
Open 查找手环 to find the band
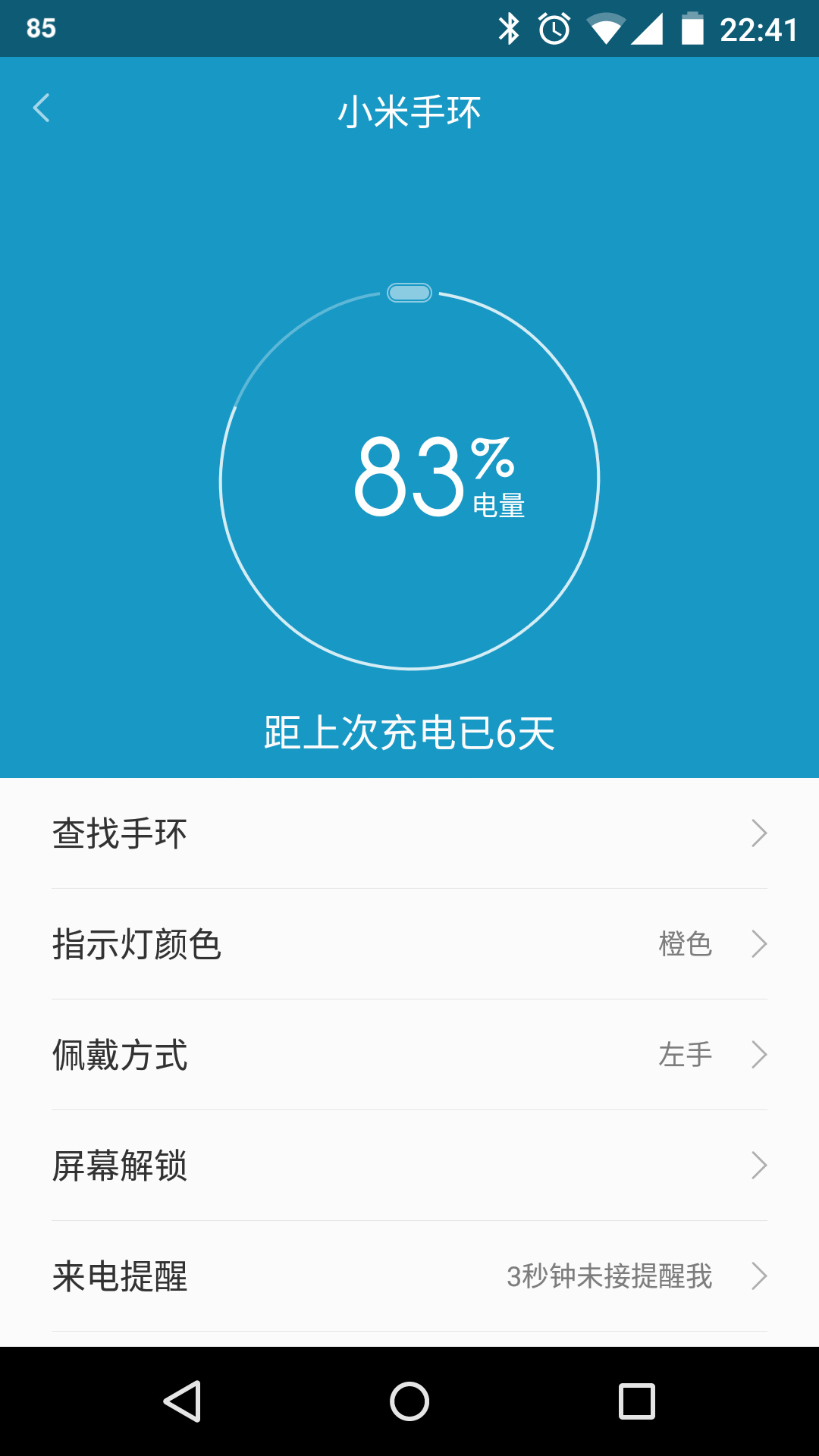coord(409,833)
